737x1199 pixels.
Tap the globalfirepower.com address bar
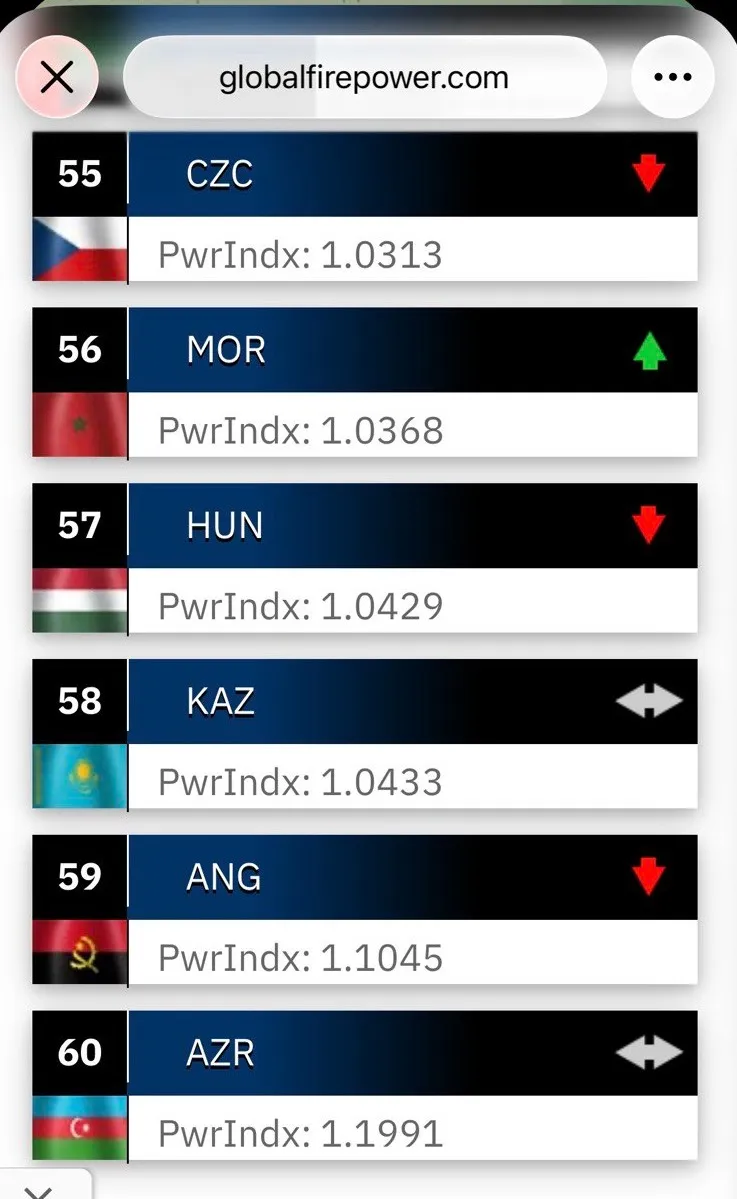364,78
